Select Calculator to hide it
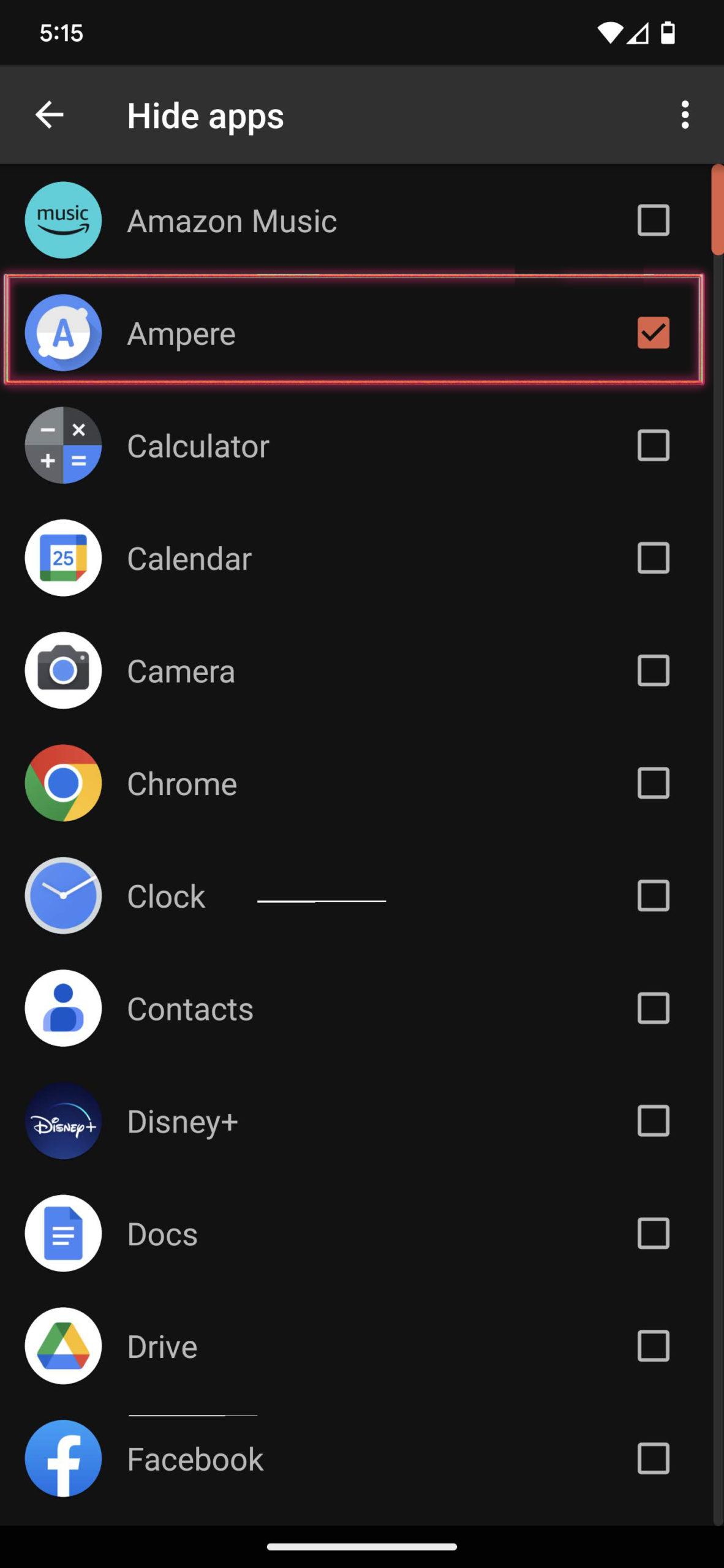Image resolution: width=724 pixels, height=1568 pixels. [x=653, y=445]
